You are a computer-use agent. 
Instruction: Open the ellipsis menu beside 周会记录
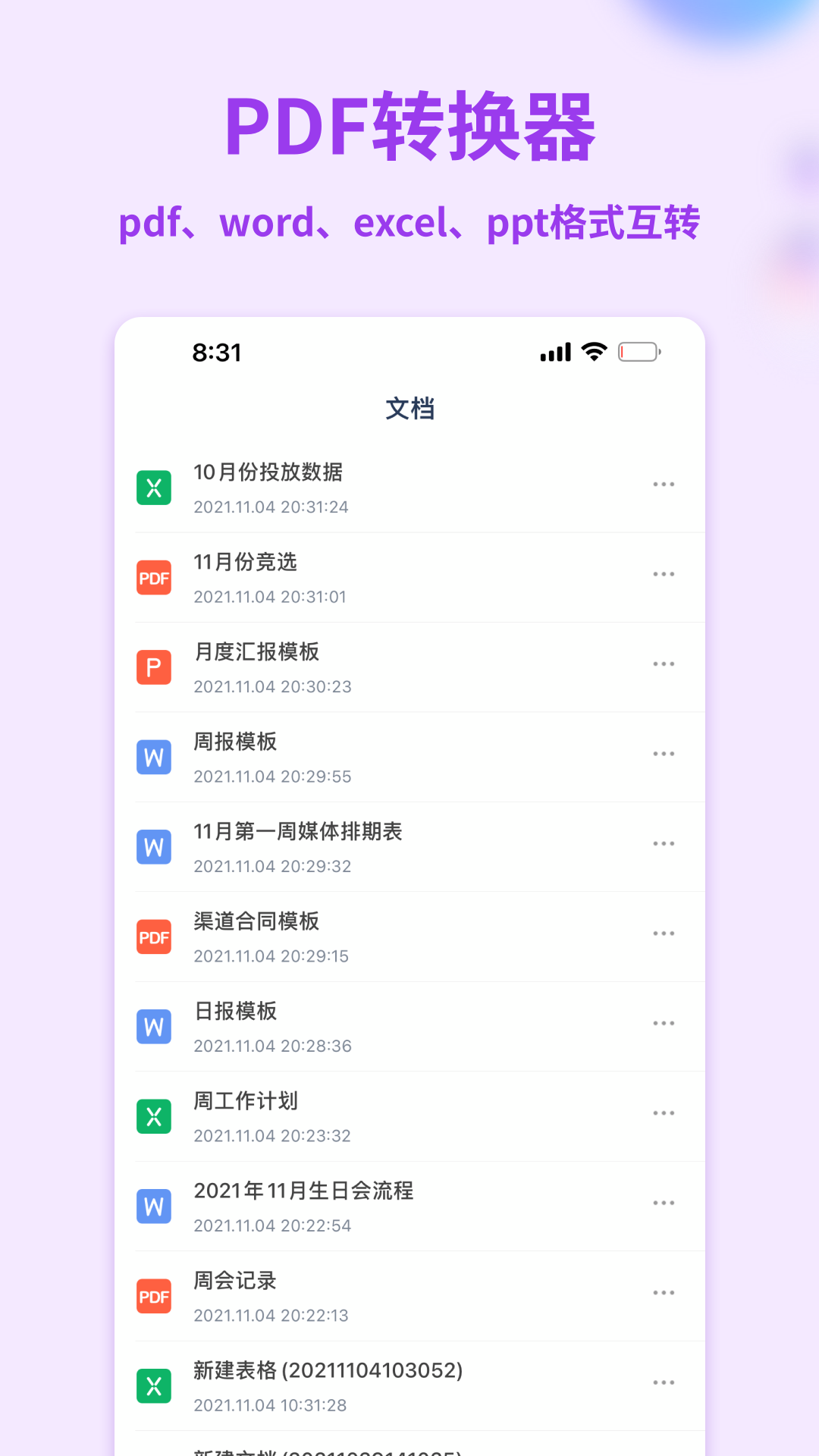click(664, 1292)
